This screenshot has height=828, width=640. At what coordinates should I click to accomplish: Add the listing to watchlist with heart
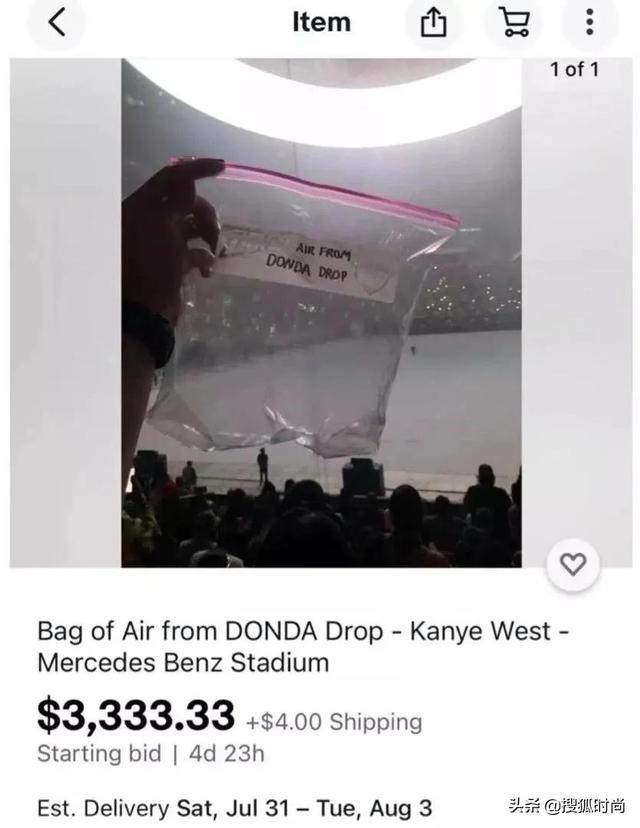coord(573,565)
